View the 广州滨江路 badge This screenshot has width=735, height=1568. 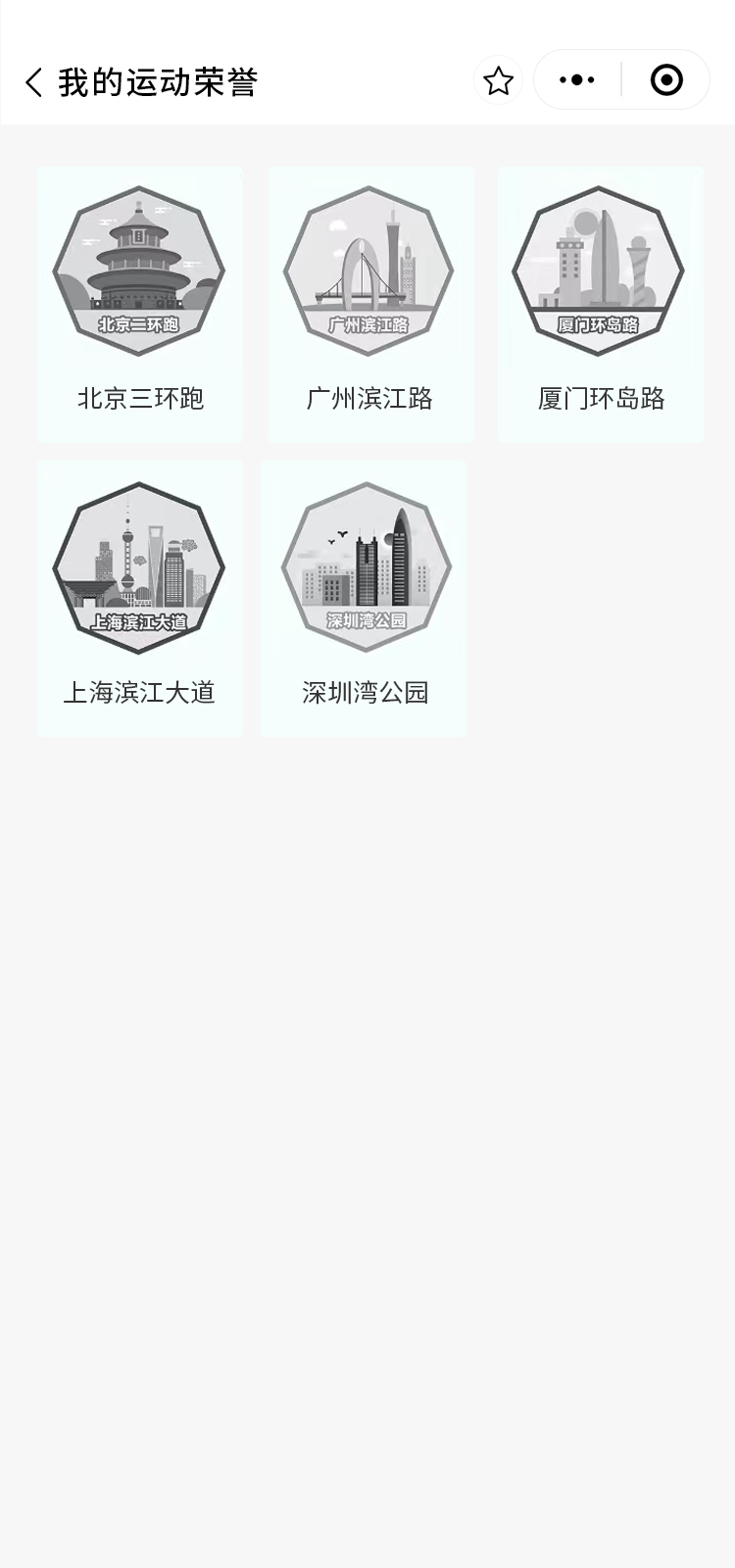coord(370,304)
